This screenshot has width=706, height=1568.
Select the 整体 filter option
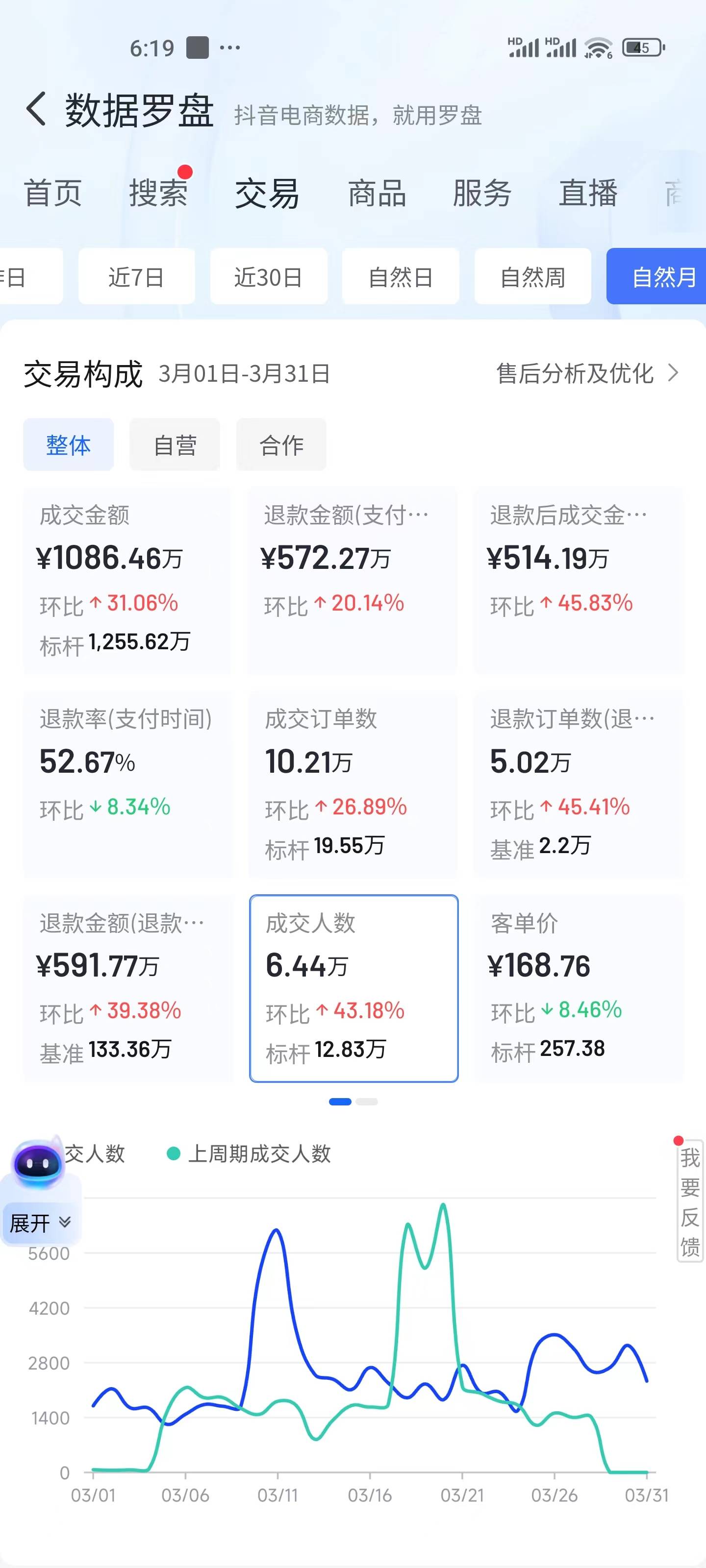pyautogui.click(x=68, y=444)
